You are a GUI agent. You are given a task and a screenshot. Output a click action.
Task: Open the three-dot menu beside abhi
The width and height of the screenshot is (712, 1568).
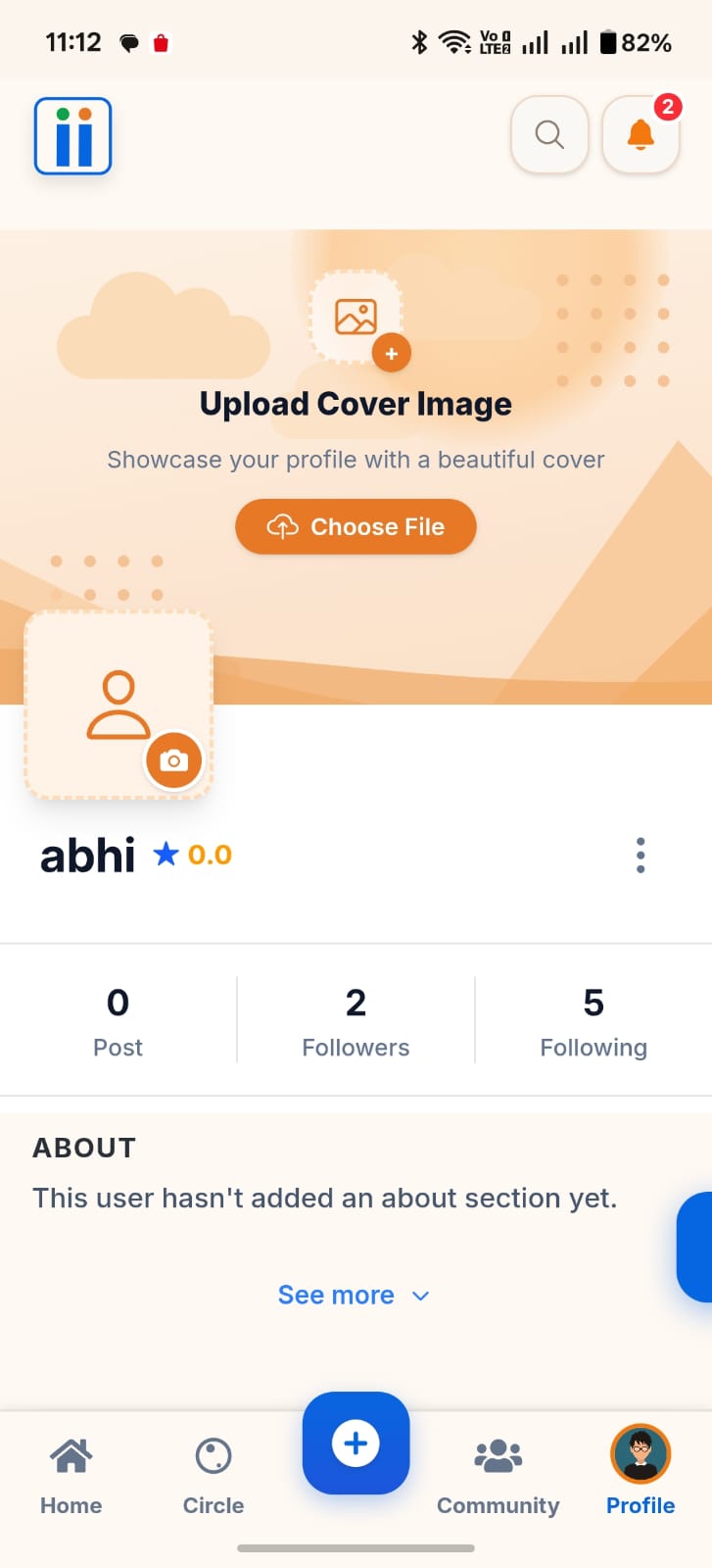(641, 856)
